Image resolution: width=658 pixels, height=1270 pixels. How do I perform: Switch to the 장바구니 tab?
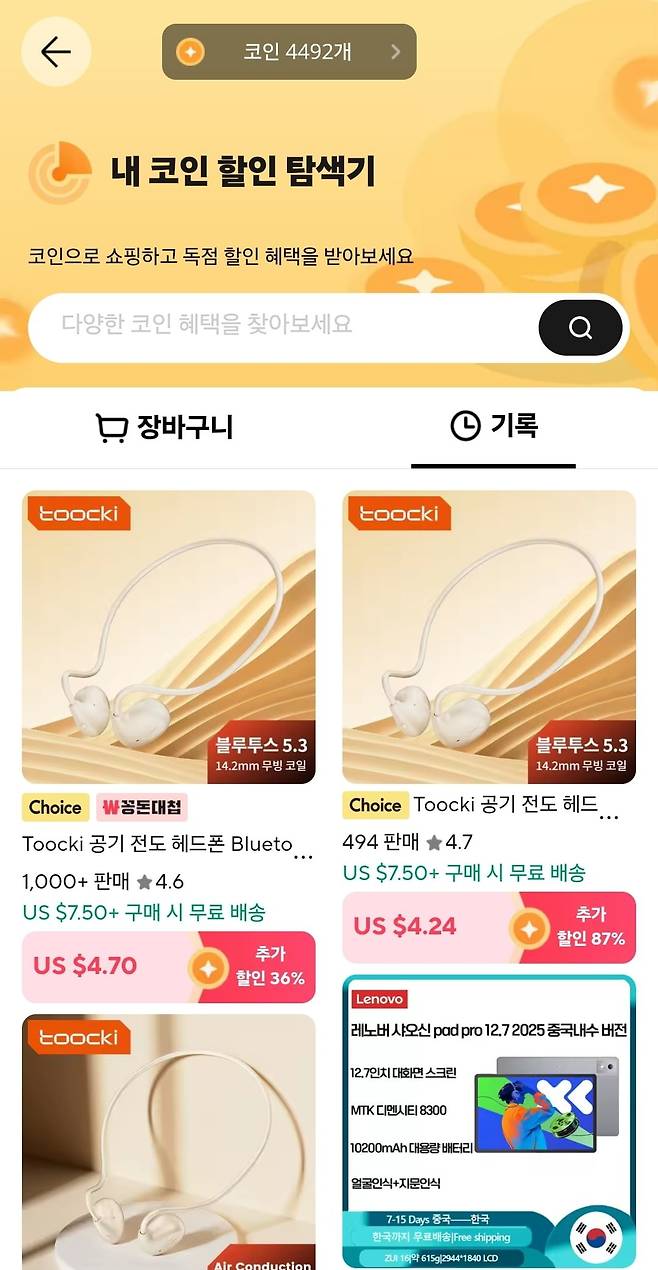tap(165, 428)
